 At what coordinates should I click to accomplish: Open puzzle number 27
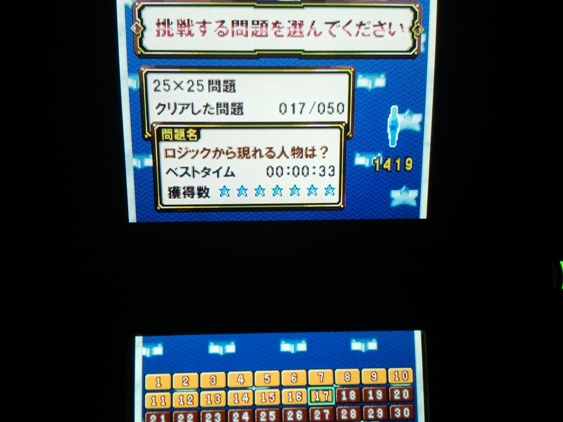click(x=322, y=413)
